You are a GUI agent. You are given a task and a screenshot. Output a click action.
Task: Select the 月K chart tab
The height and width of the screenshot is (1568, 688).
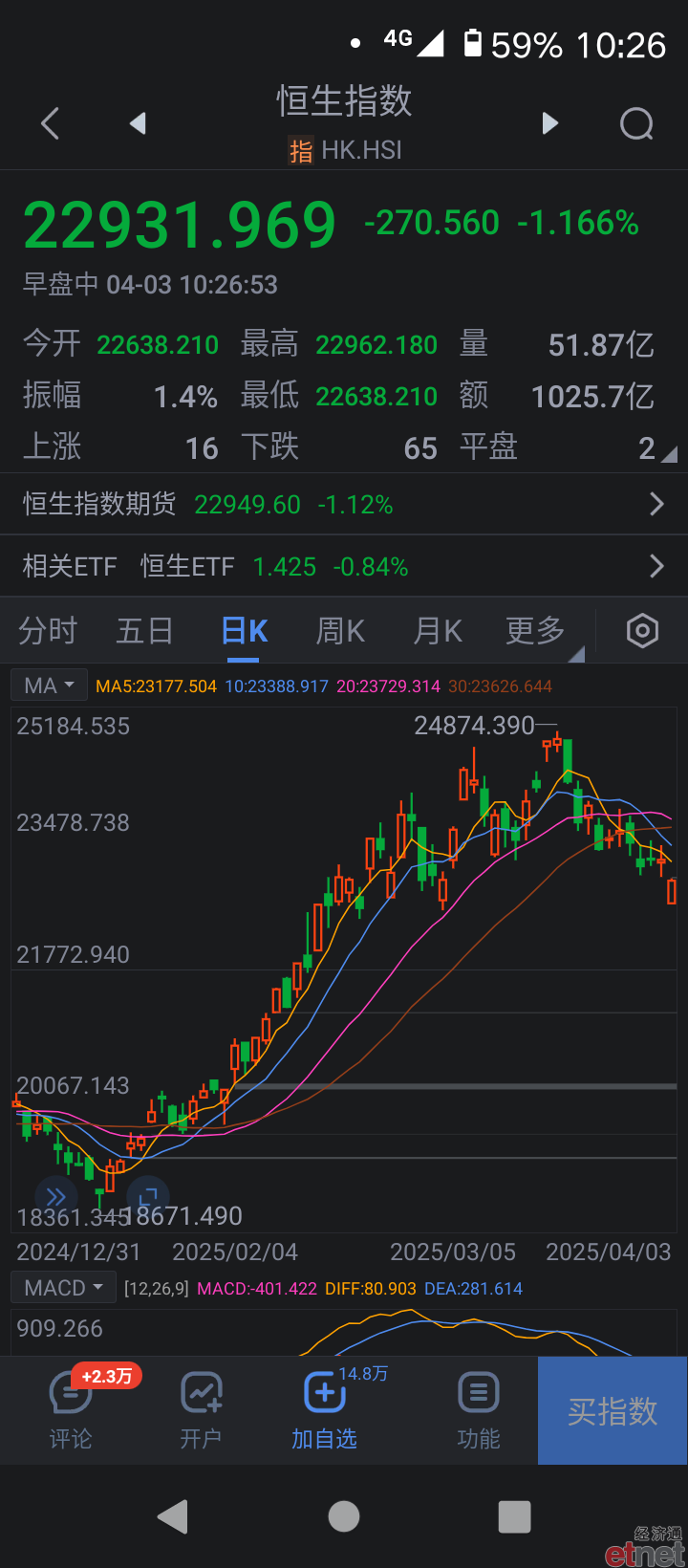pyautogui.click(x=438, y=631)
